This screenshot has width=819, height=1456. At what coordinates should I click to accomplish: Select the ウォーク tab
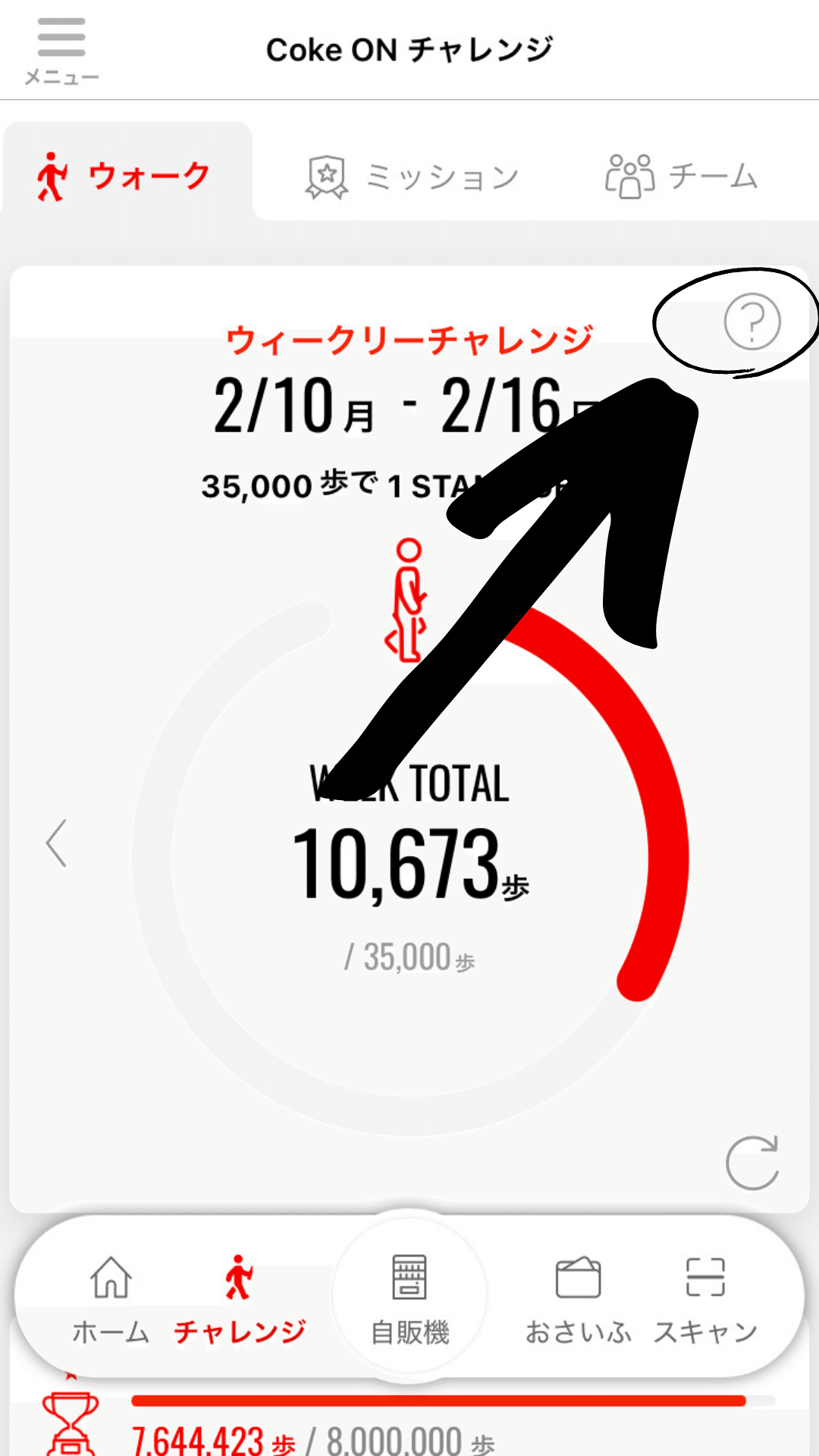click(x=125, y=177)
